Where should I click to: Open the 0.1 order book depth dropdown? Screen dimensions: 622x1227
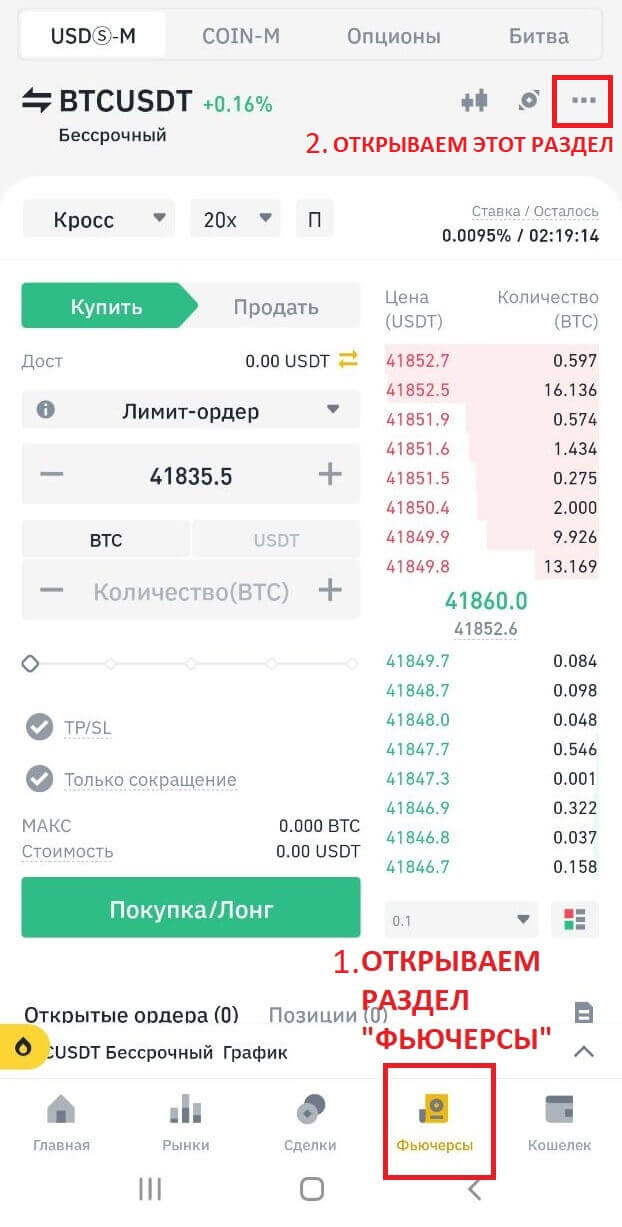coord(461,920)
